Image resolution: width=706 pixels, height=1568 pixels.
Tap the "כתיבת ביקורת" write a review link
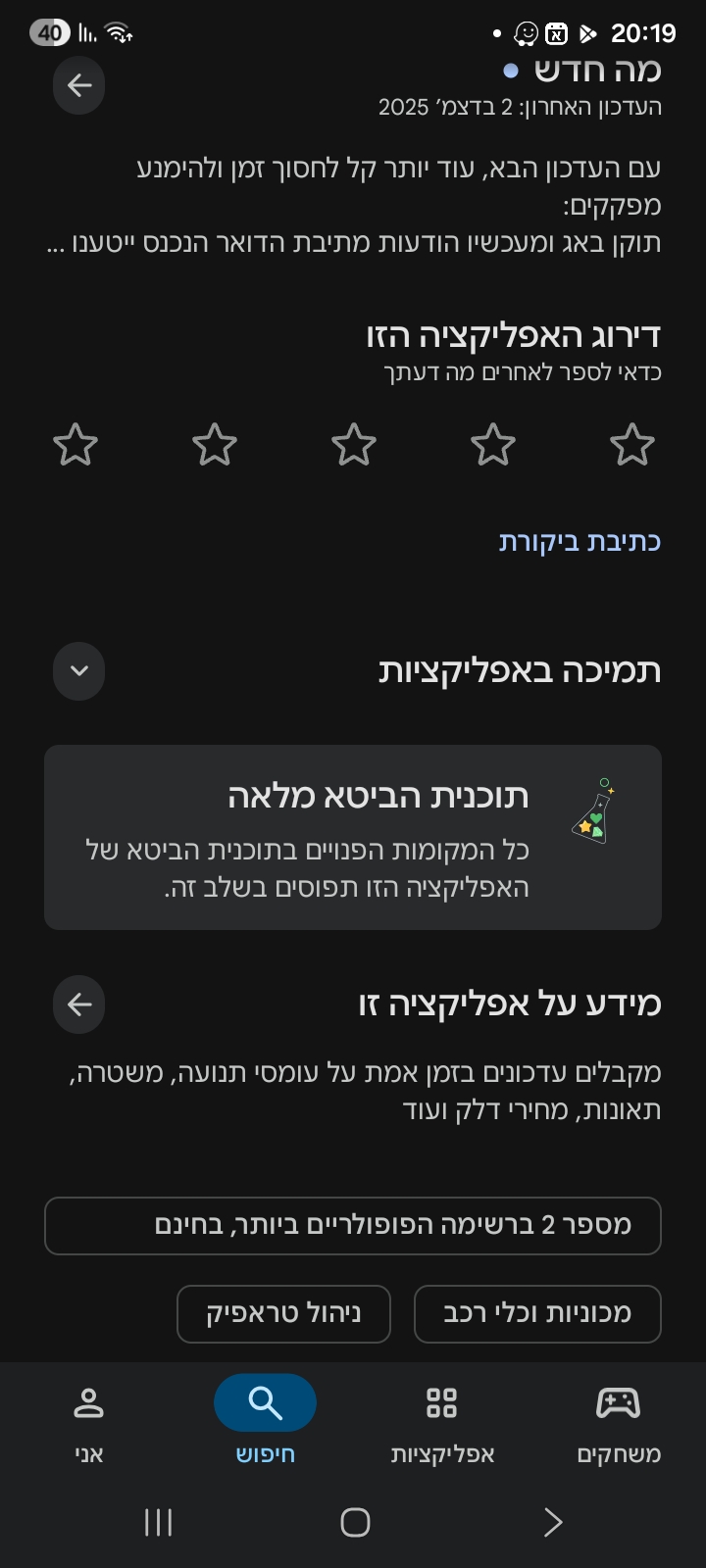580,542
